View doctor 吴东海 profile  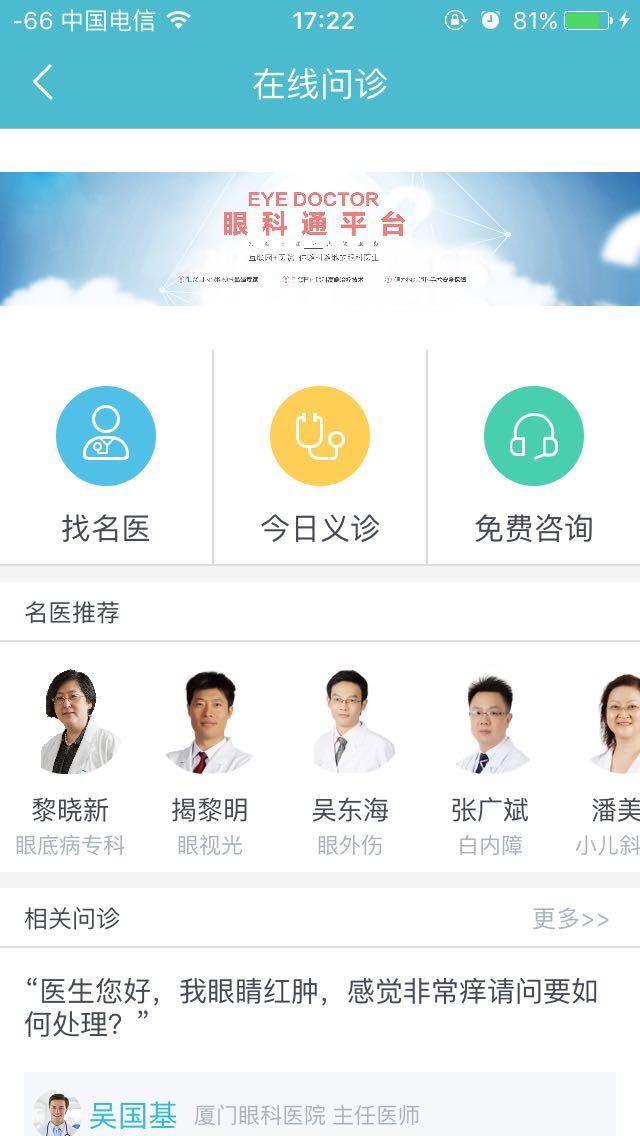click(350, 762)
